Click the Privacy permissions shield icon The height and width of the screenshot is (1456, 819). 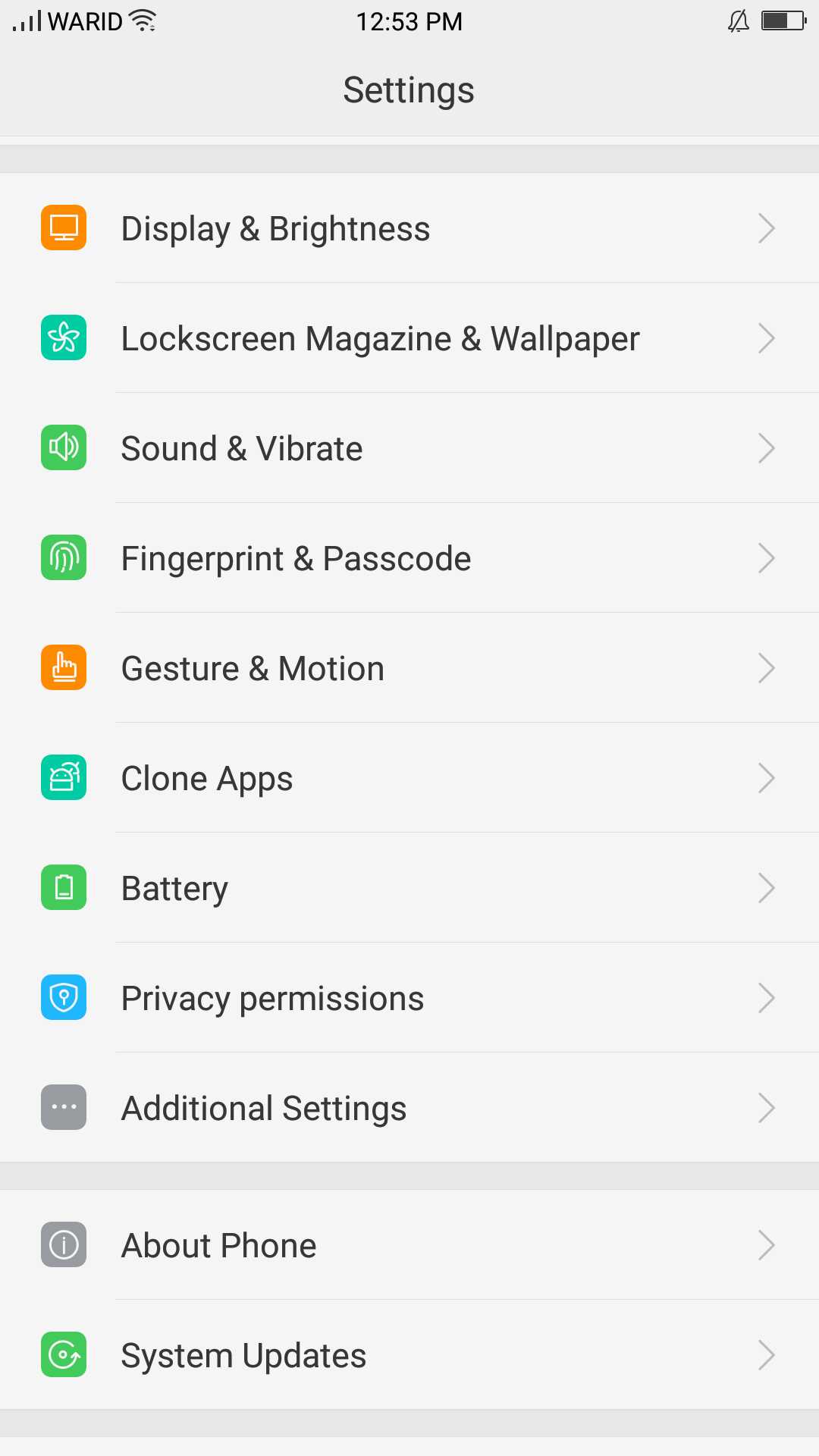point(63,997)
